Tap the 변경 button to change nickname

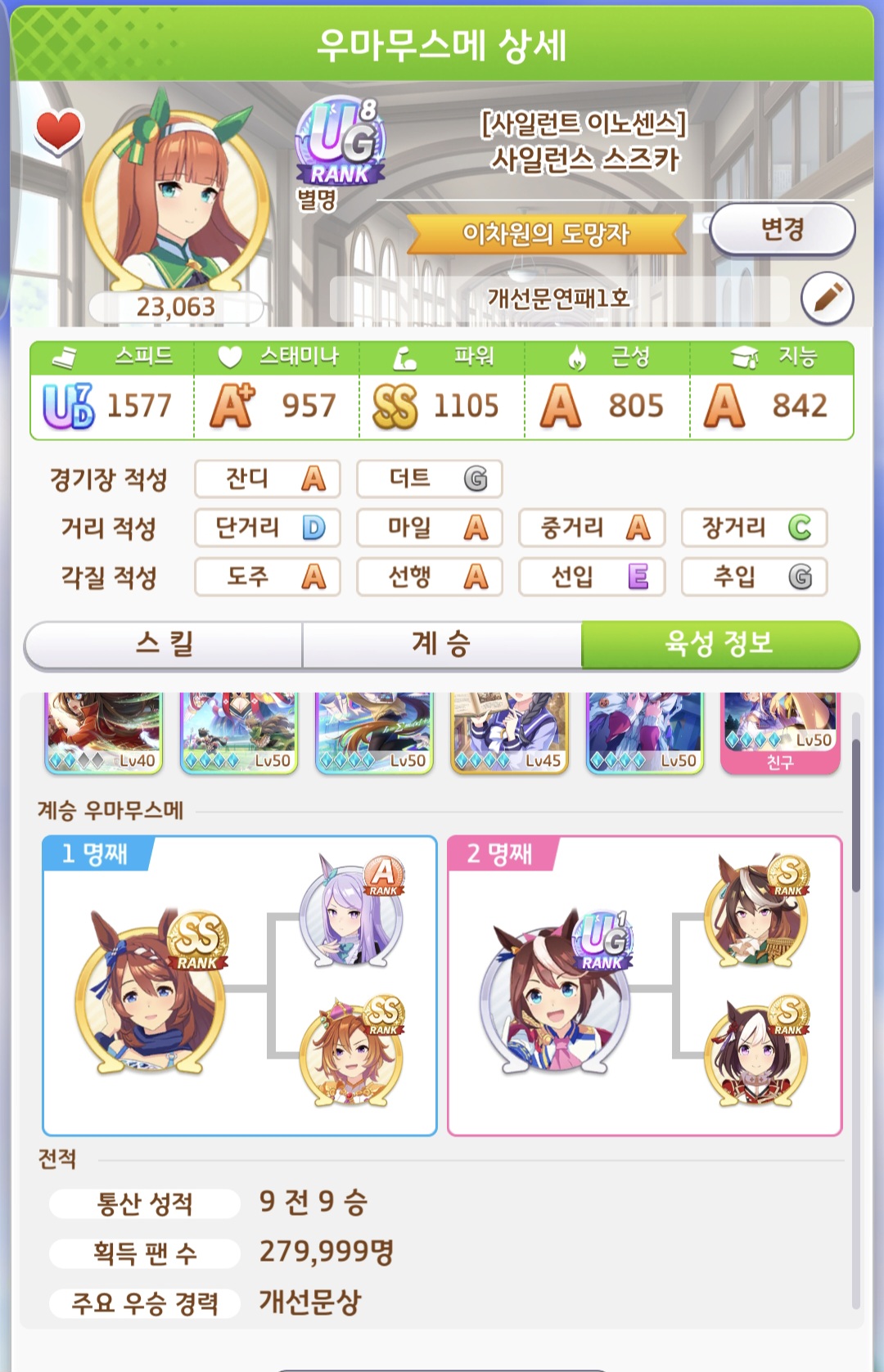pos(782,230)
